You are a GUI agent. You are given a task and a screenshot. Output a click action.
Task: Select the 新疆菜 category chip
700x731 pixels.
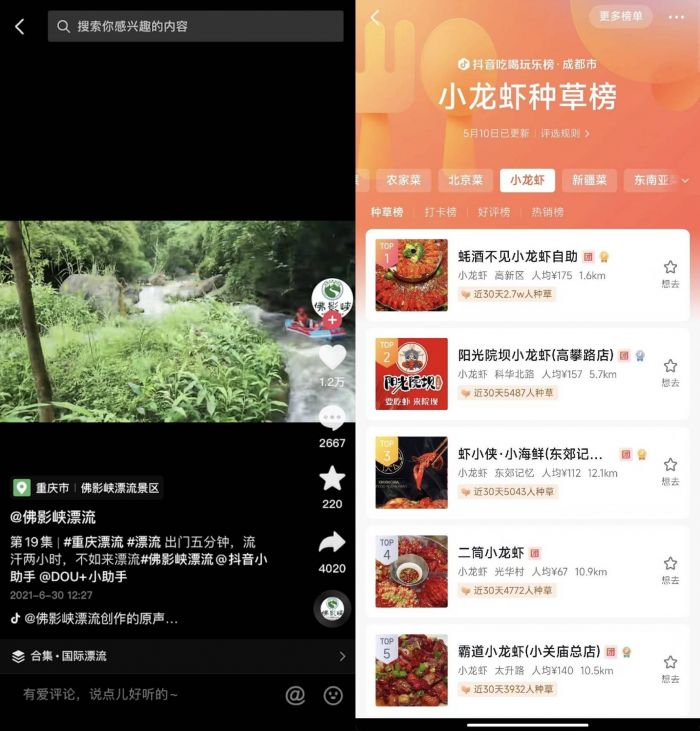[589, 180]
